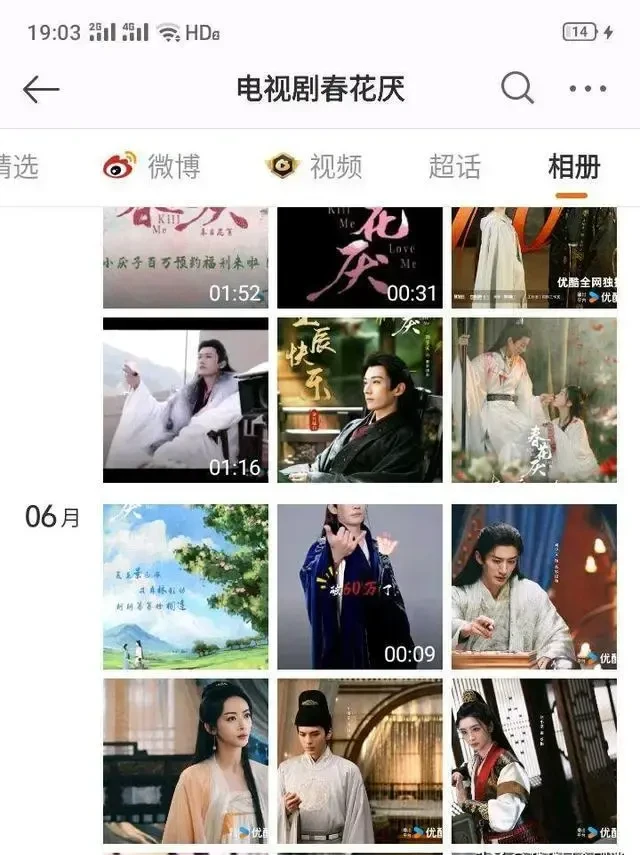Play the 00:31 video thumbnail
The height and width of the screenshot is (855, 640).
(359, 257)
